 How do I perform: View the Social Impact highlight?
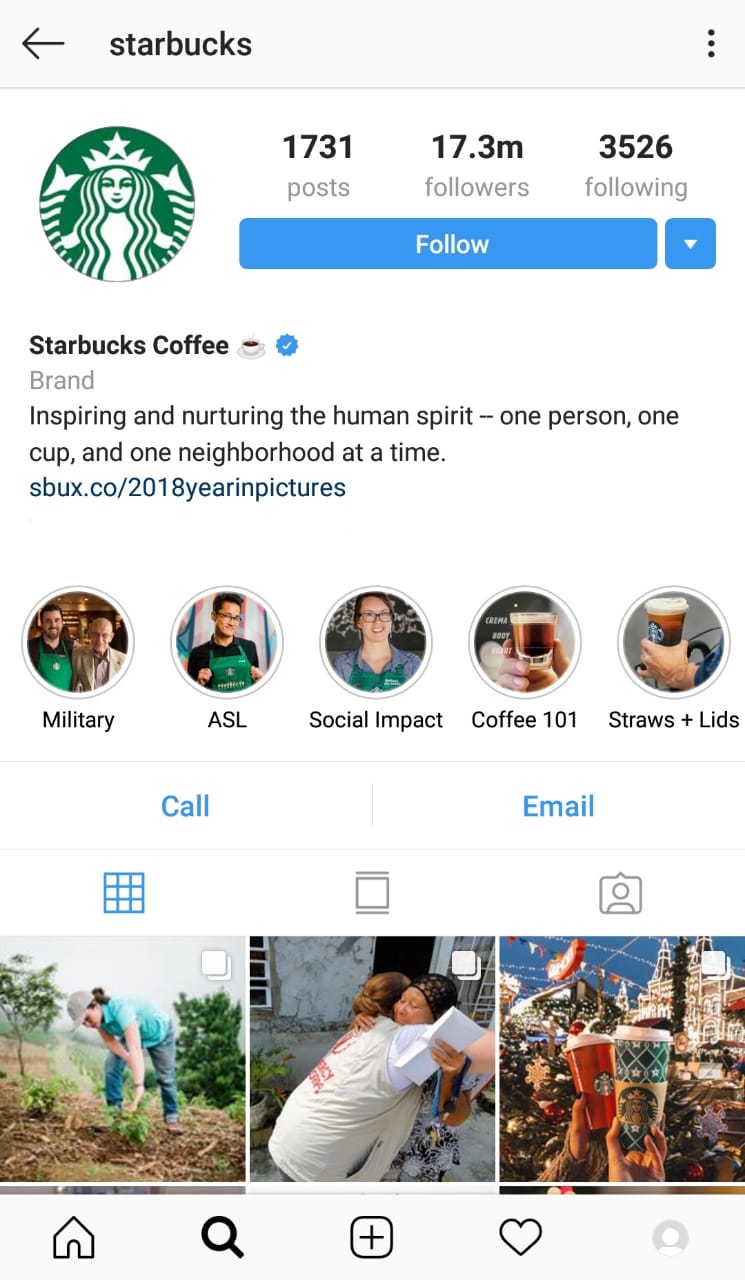coord(376,642)
